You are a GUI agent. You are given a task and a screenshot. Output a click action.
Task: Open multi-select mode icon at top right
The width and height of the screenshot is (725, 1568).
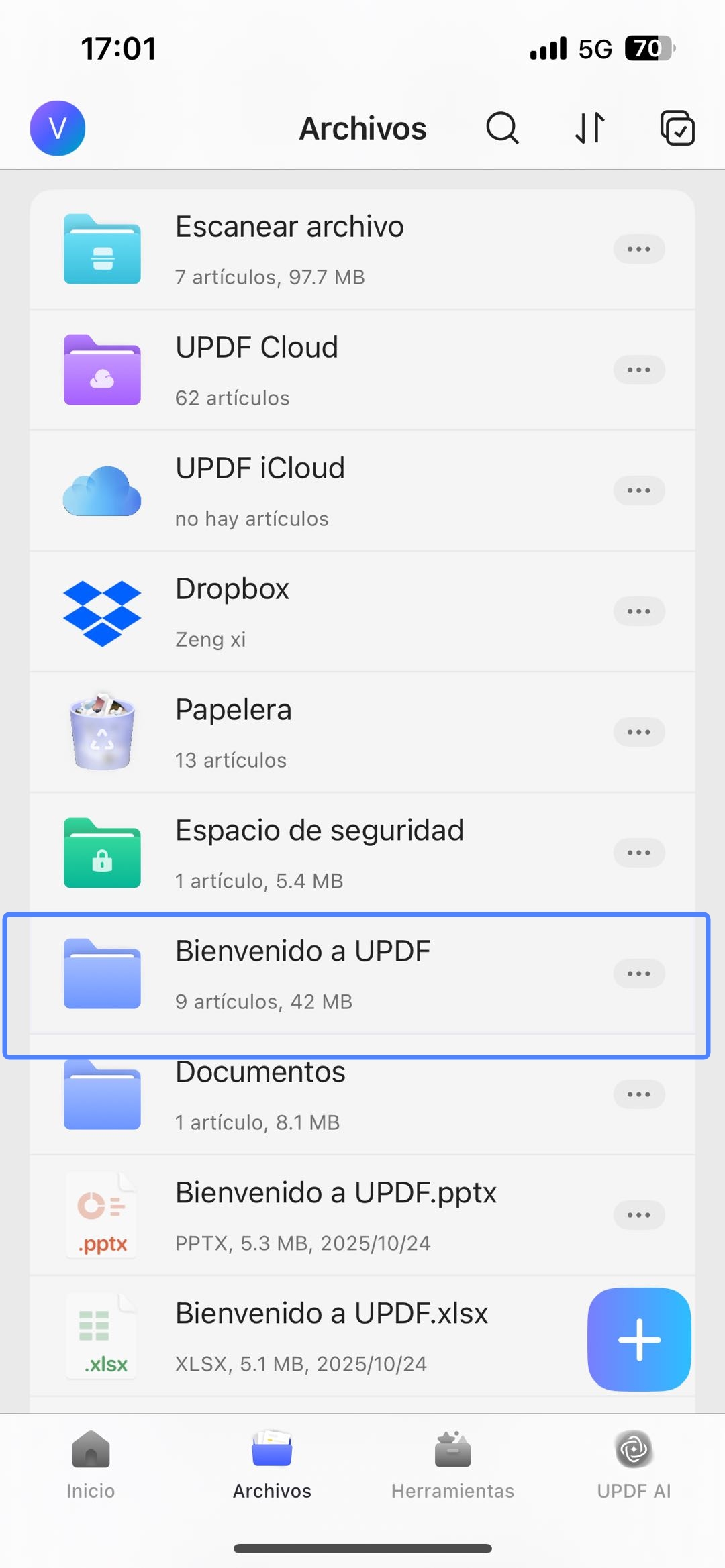(x=677, y=127)
